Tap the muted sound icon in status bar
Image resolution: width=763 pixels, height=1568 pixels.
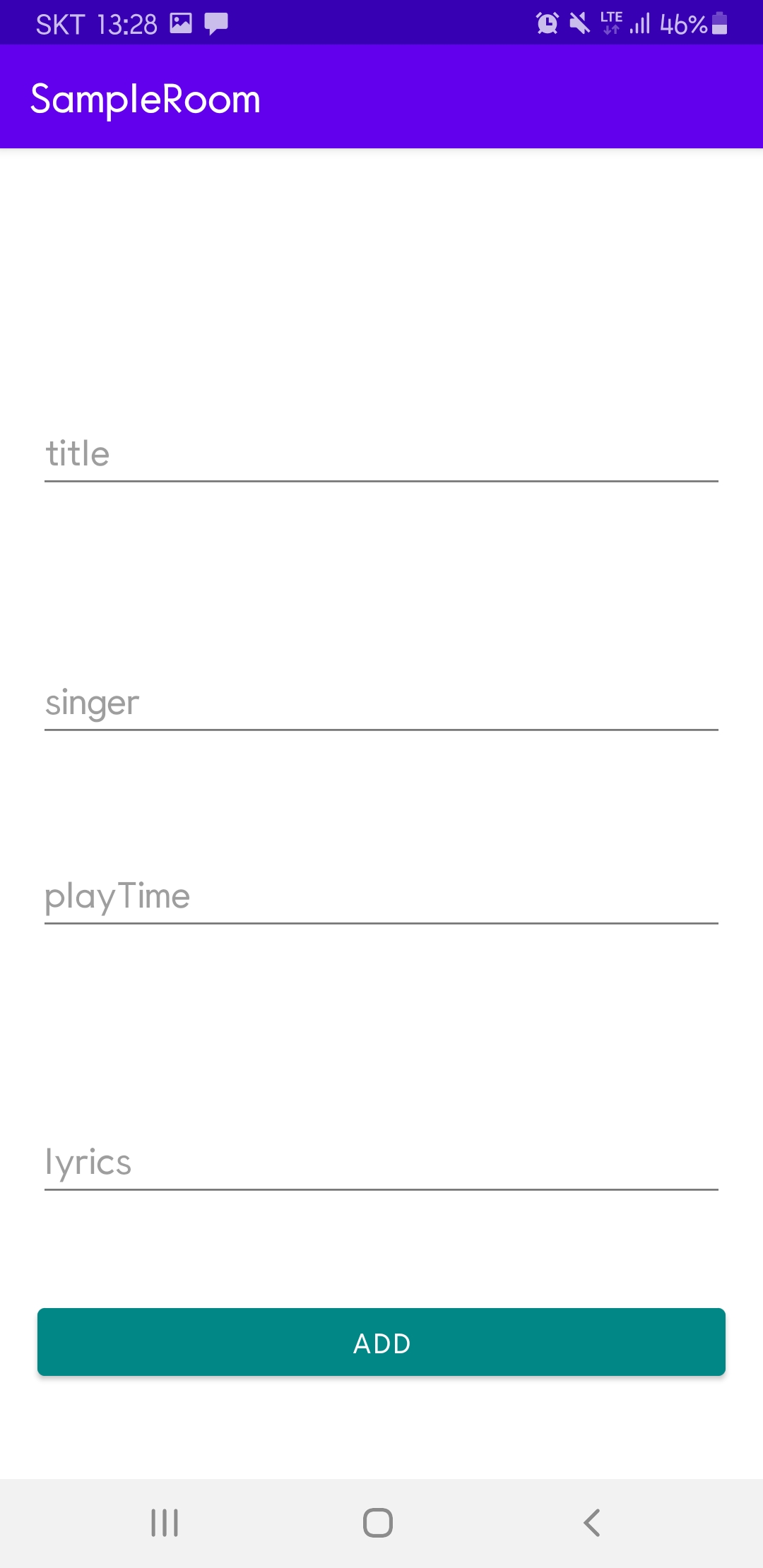tap(578, 23)
